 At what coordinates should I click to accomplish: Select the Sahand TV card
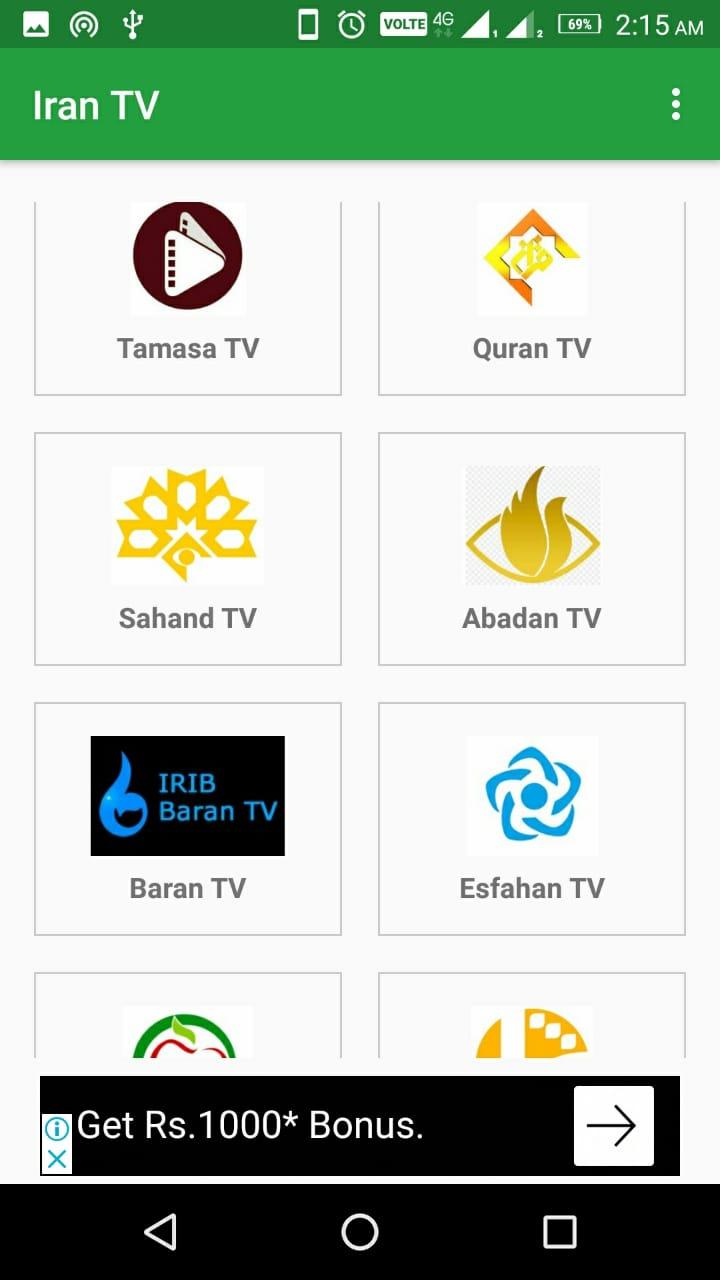click(x=188, y=548)
